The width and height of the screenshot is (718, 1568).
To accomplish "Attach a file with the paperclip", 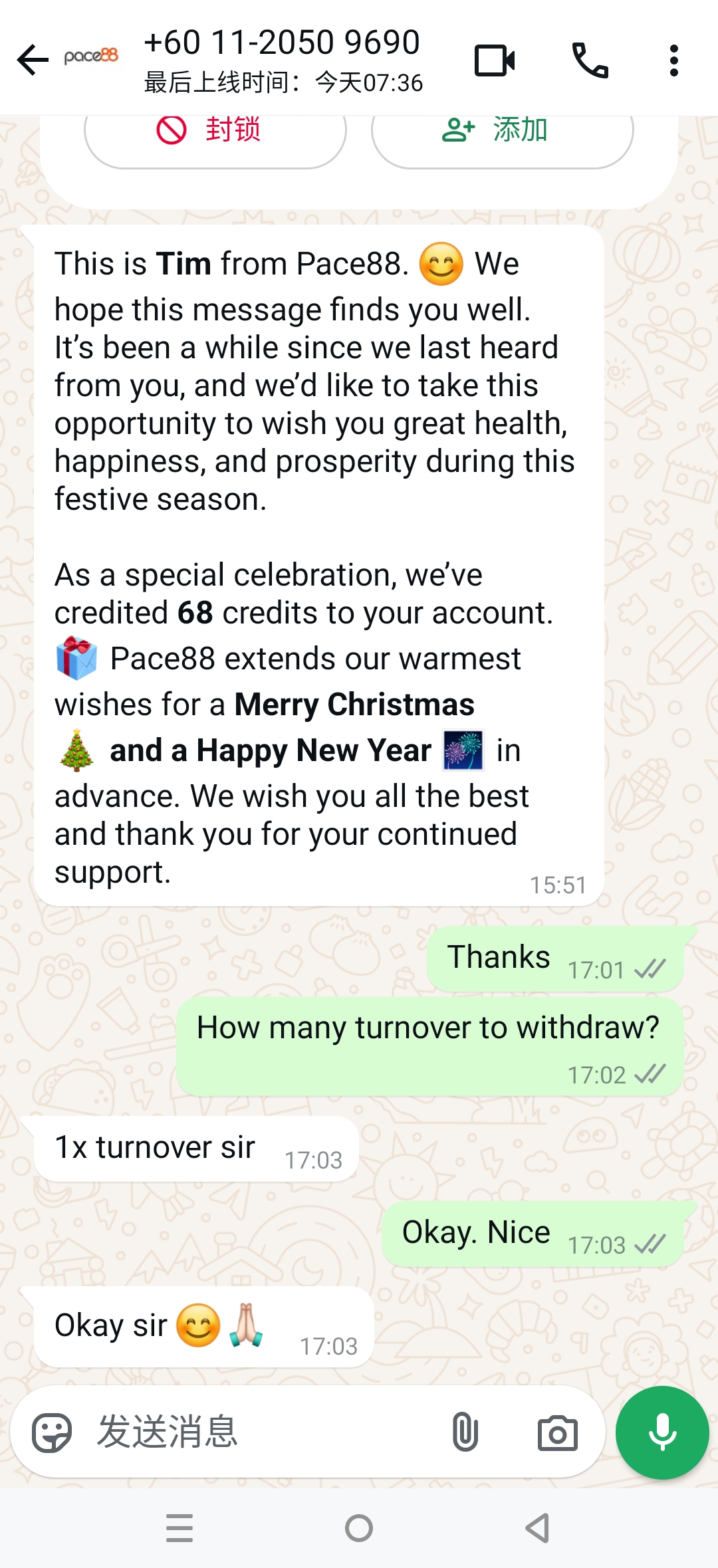I will pos(465,1432).
